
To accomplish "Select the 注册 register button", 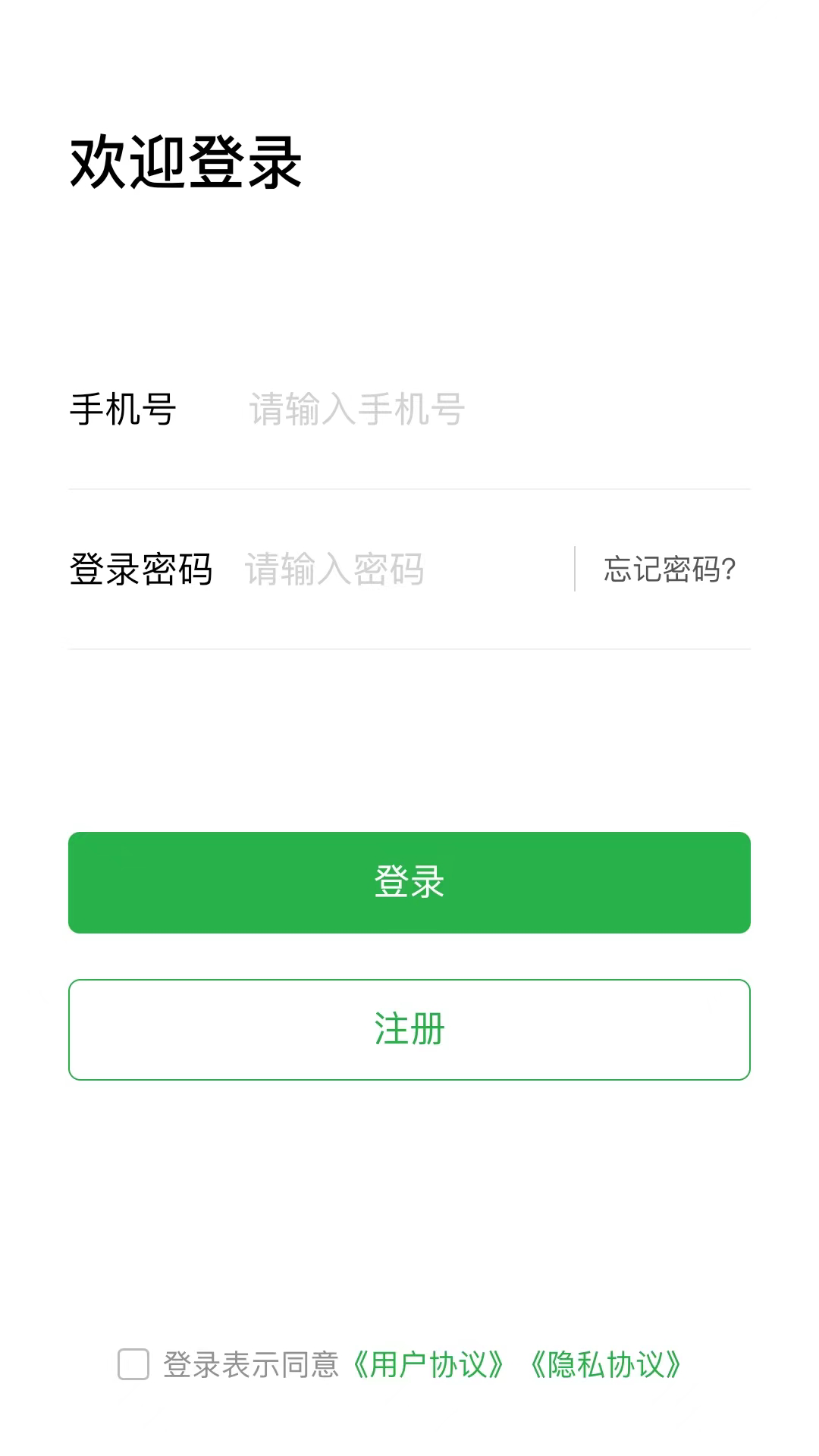I will (x=409, y=1030).
